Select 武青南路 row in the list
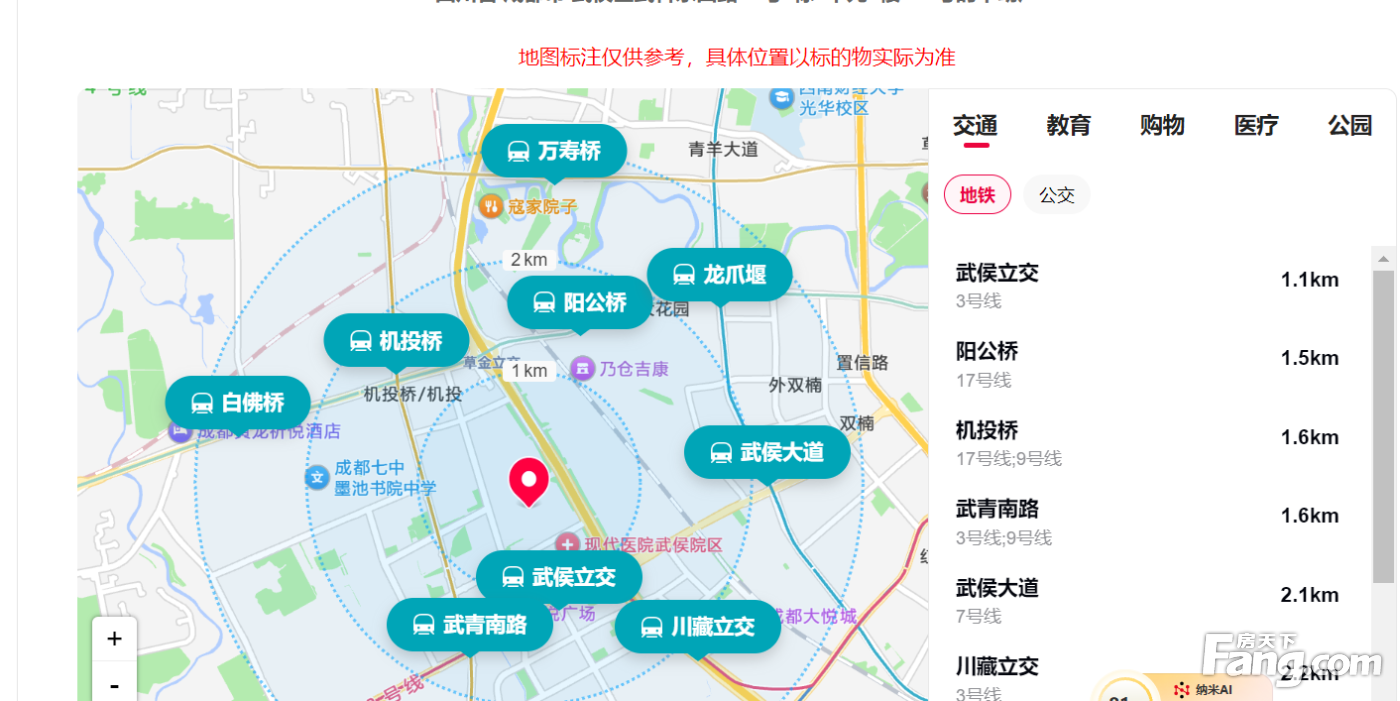Screen dimensions: 1400x701 click(1147, 521)
